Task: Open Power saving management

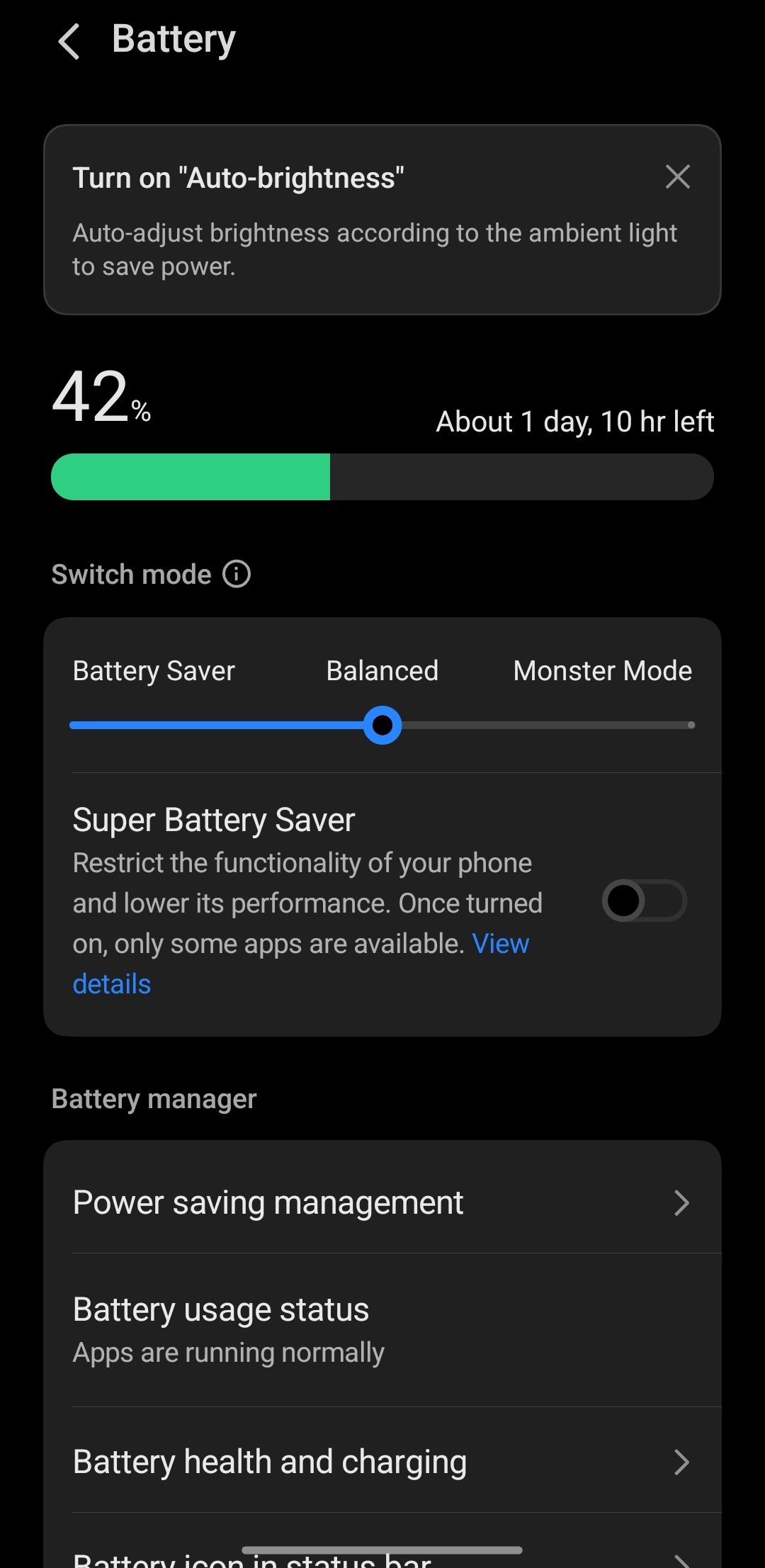Action: (382, 1202)
